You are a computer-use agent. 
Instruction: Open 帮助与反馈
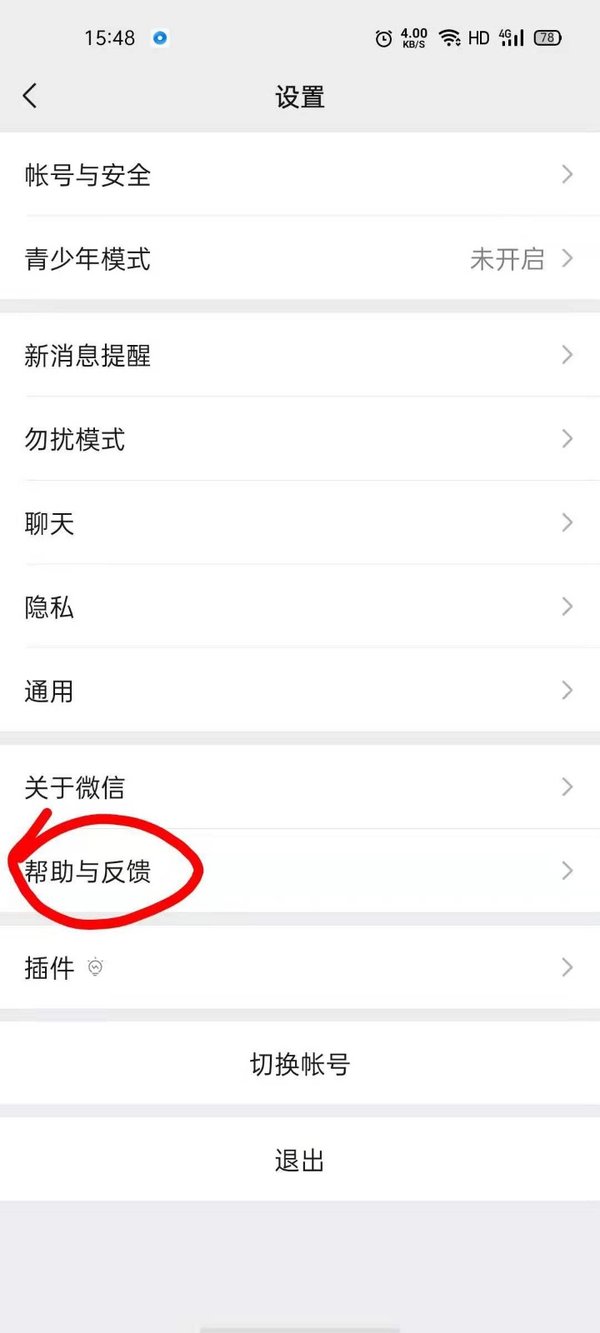pos(299,871)
